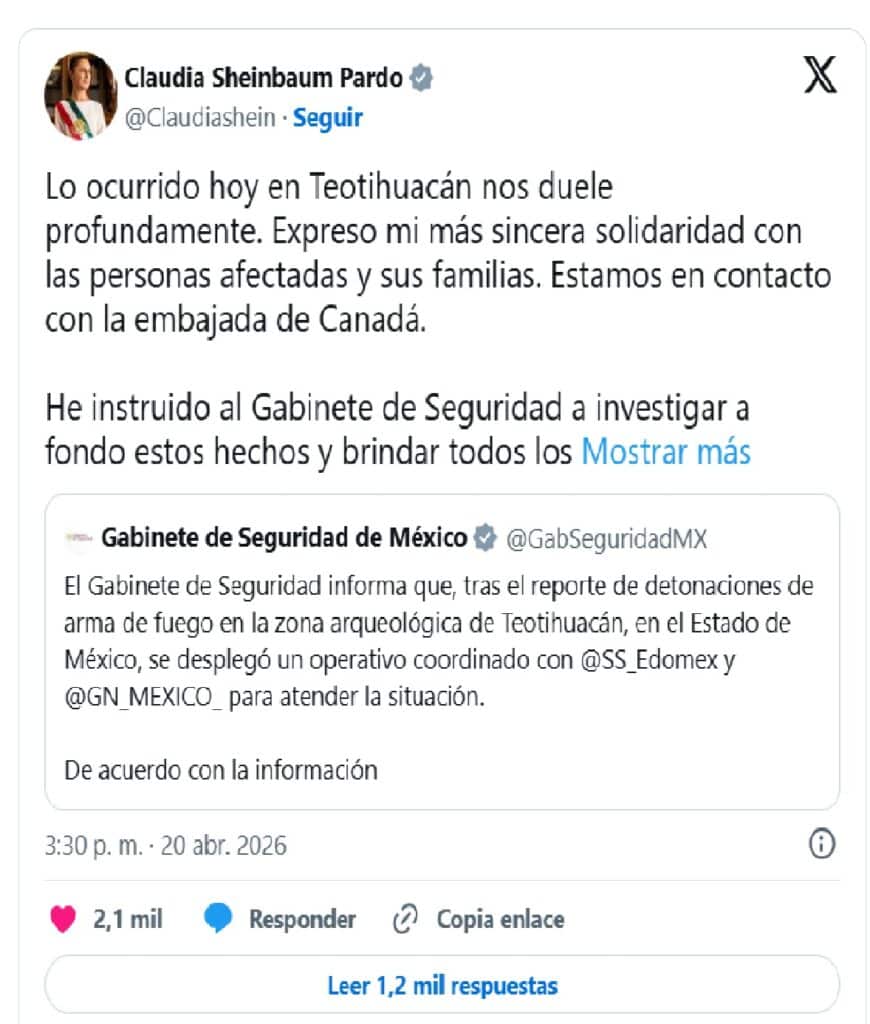870x1024 pixels.
Task: Read the 1,2 mil replies
Action: coord(442,985)
